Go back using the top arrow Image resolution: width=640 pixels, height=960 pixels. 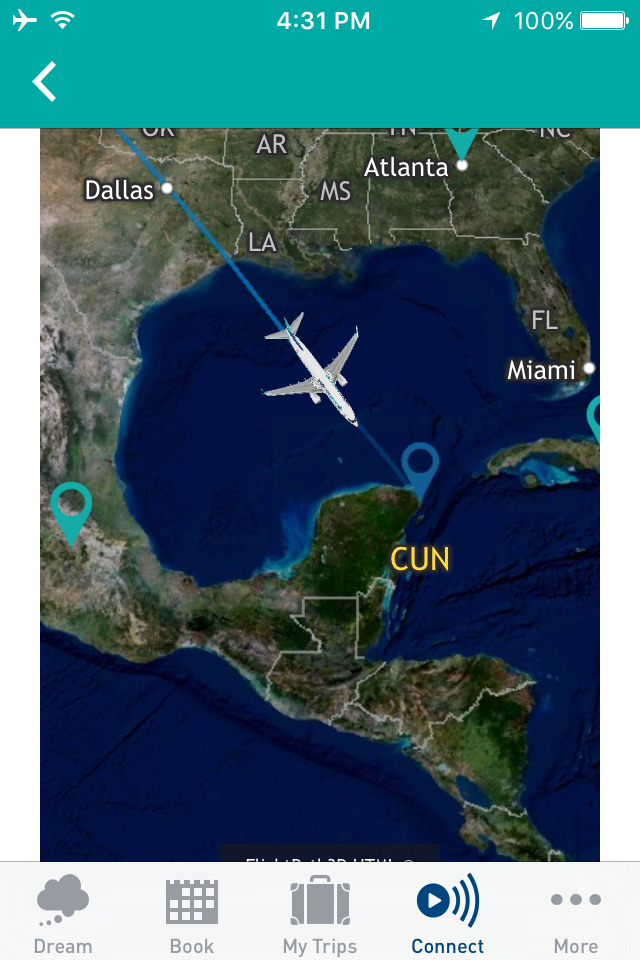(x=45, y=82)
